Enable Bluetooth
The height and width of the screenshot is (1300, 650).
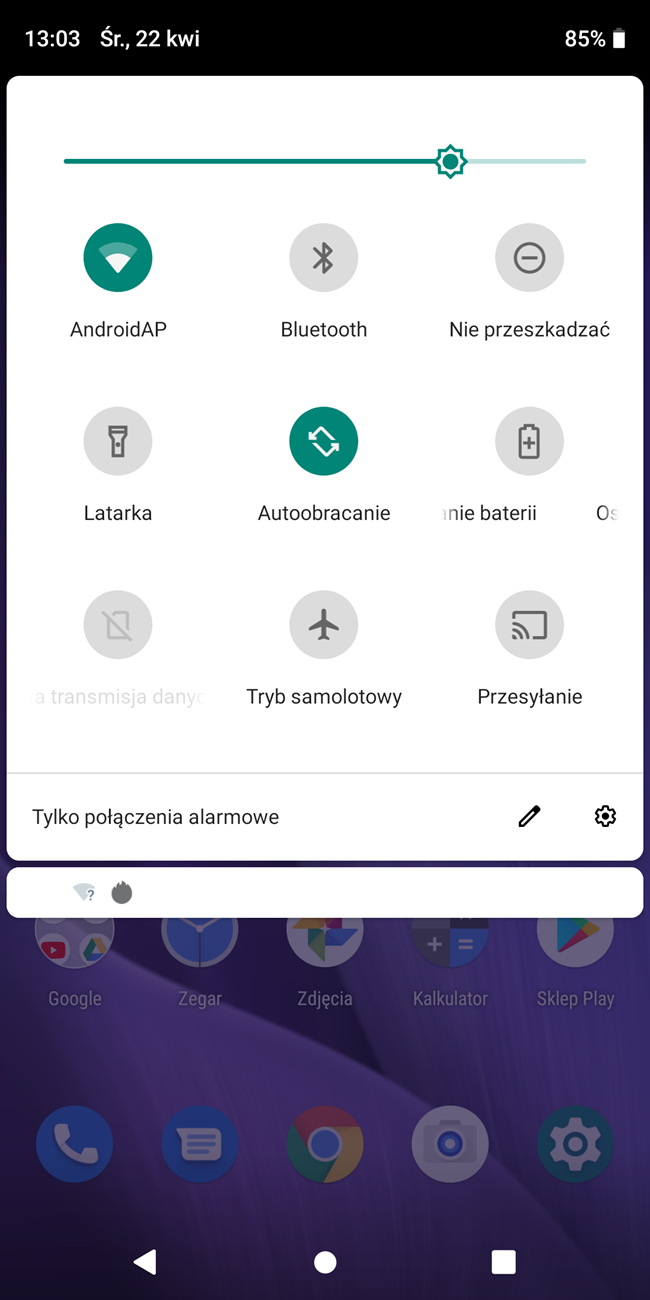(x=323, y=258)
